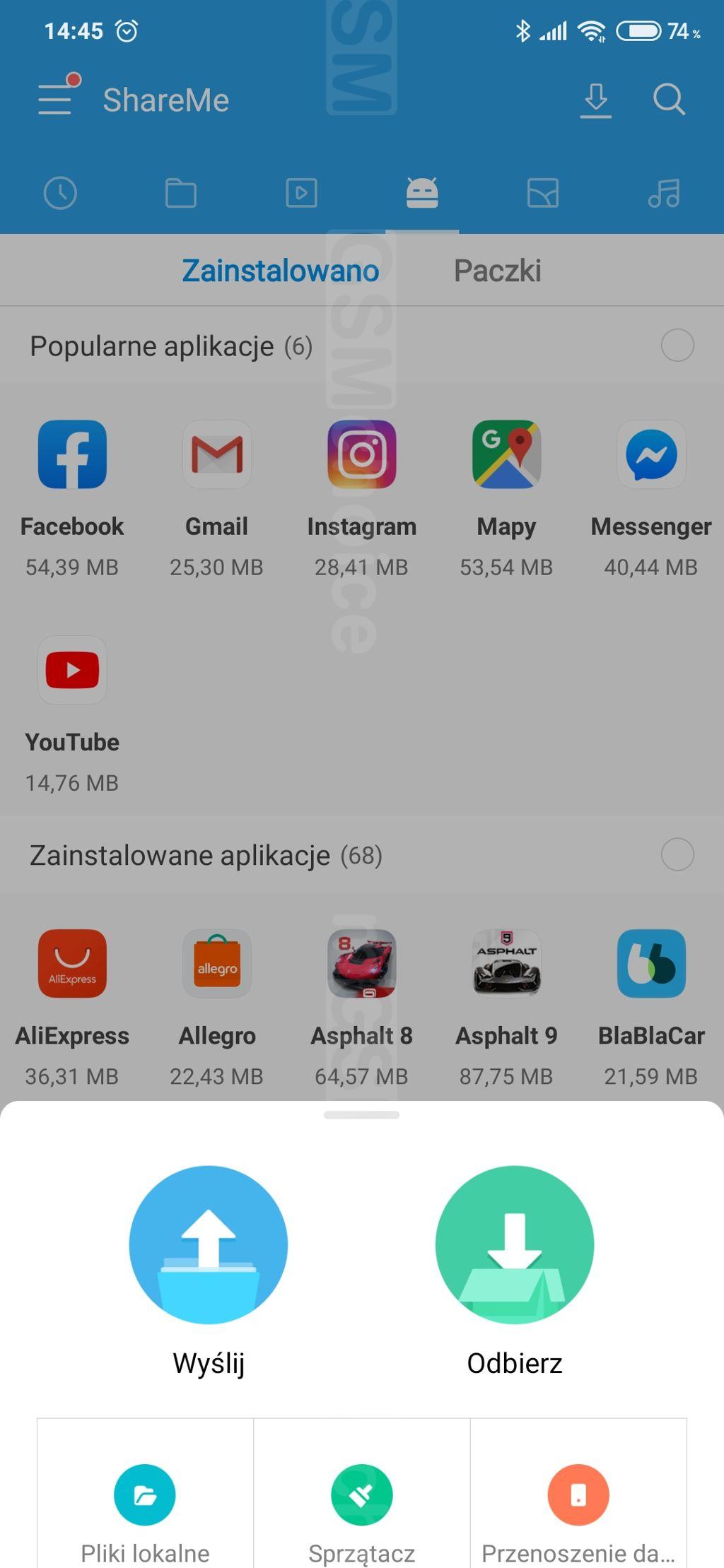Switch to the images tab
This screenshot has width=724, height=1568.
(x=543, y=193)
